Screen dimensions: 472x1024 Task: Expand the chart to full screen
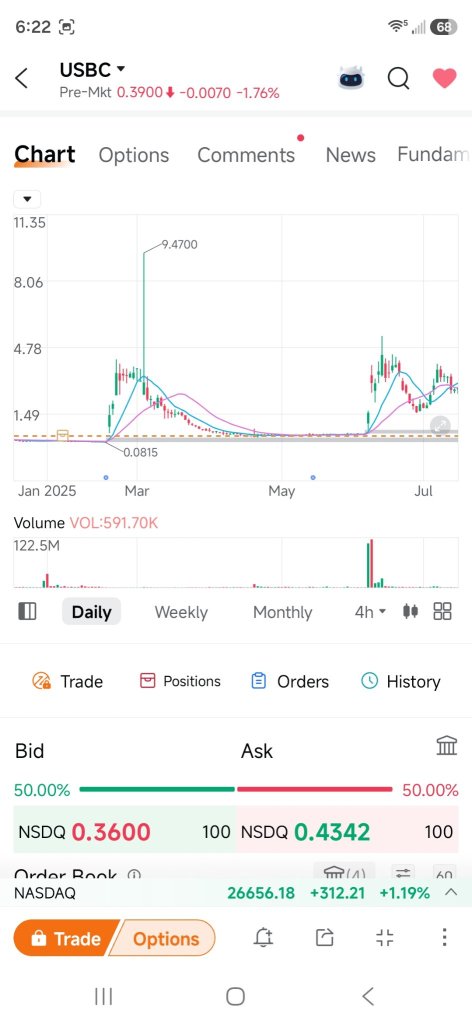[441, 426]
